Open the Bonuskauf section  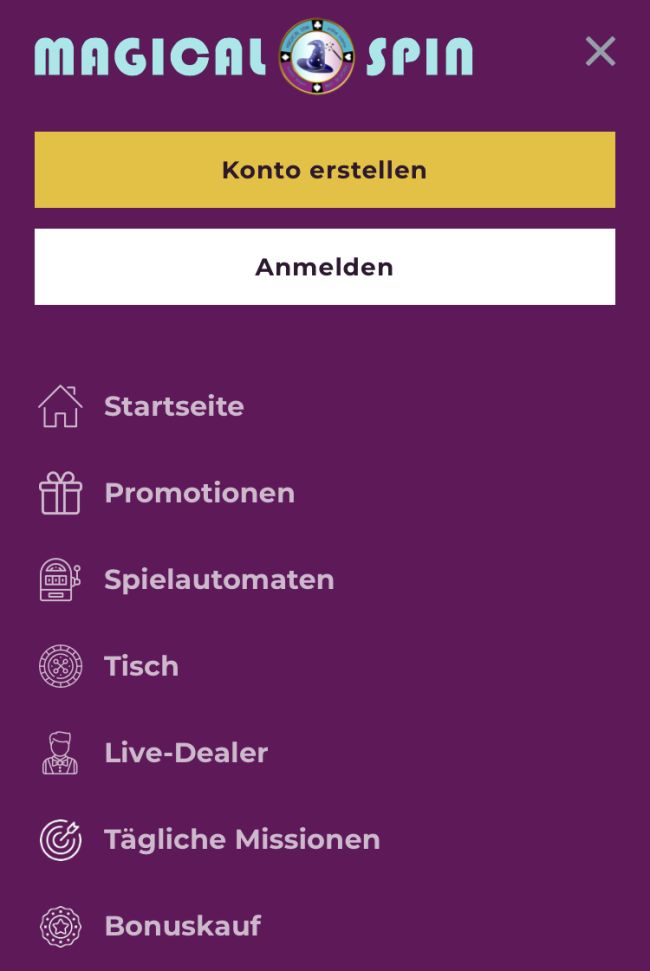tap(182, 926)
